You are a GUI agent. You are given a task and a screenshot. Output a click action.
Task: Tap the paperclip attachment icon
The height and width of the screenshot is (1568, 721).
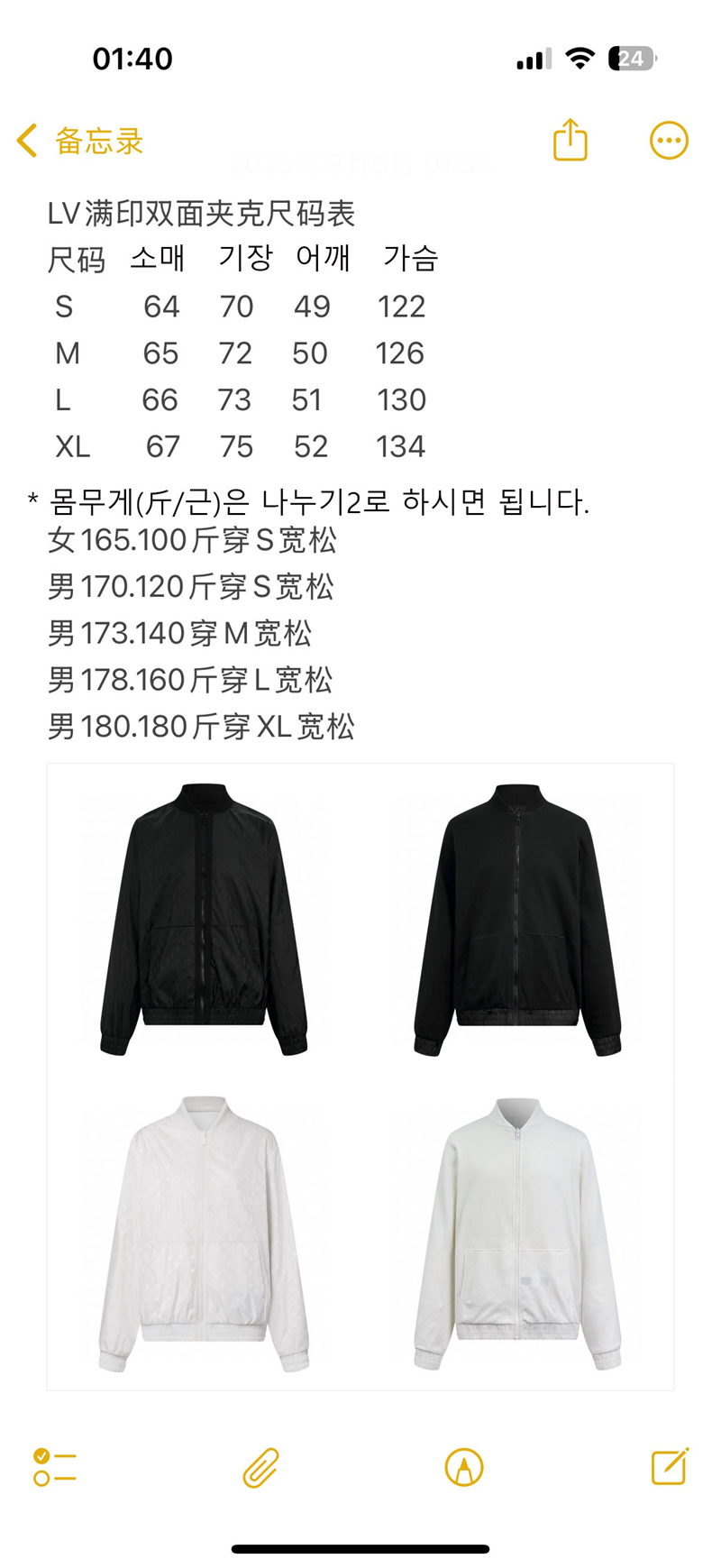coord(260,1467)
